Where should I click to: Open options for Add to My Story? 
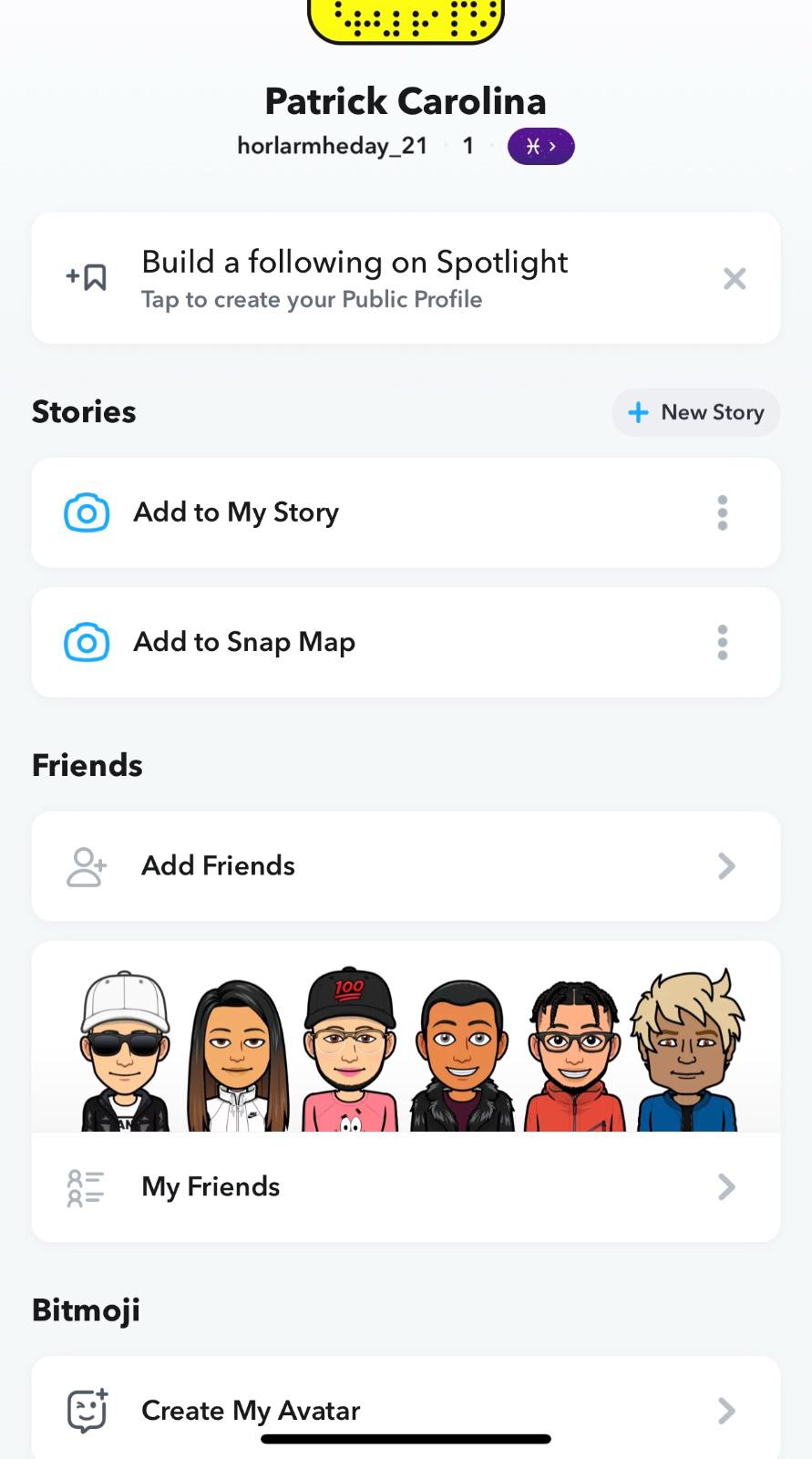(723, 512)
